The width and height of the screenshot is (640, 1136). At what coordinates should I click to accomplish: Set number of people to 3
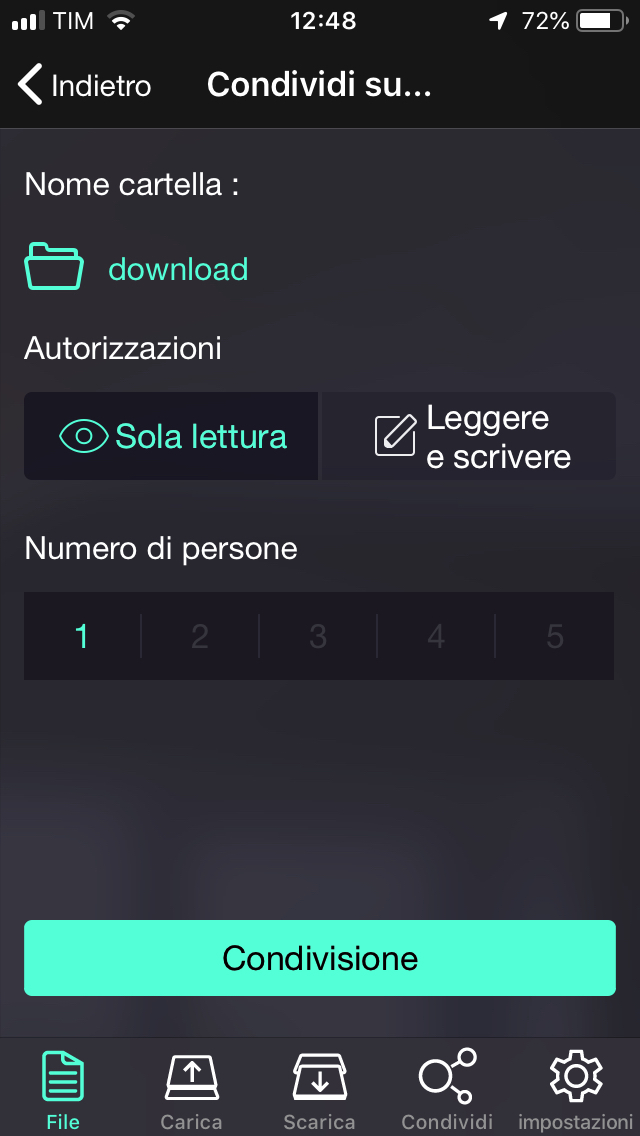(x=318, y=636)
